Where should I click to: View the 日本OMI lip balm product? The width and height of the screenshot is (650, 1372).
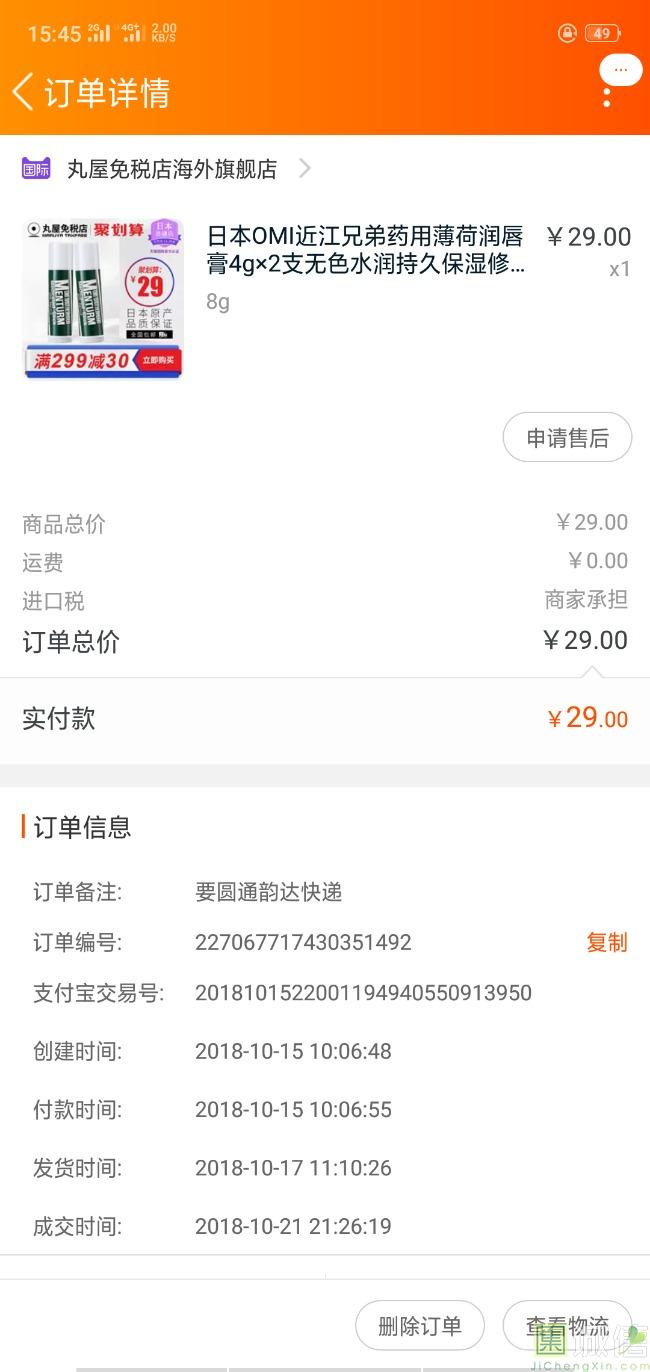tap(364, 250)
